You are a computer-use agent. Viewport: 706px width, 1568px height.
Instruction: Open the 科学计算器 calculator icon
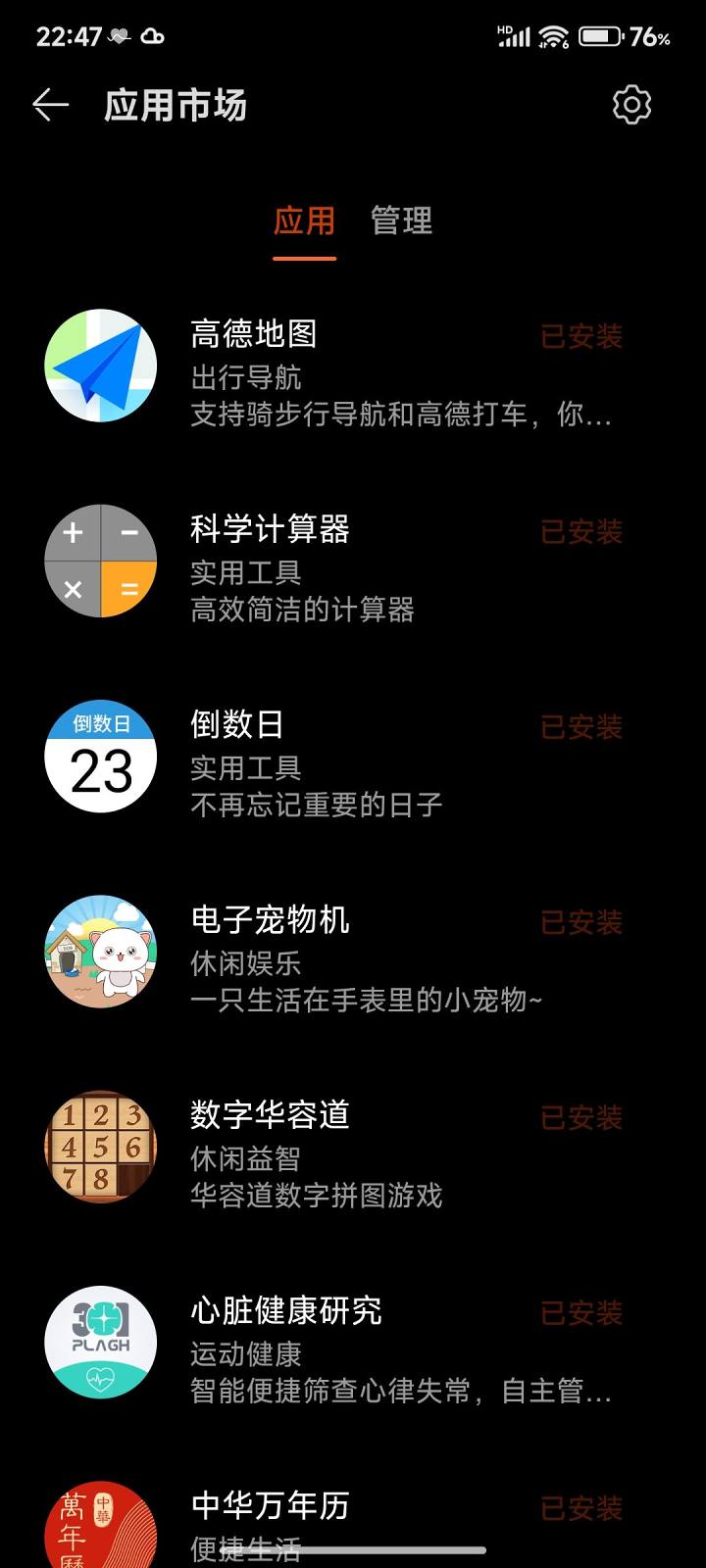tap(99, 560)
